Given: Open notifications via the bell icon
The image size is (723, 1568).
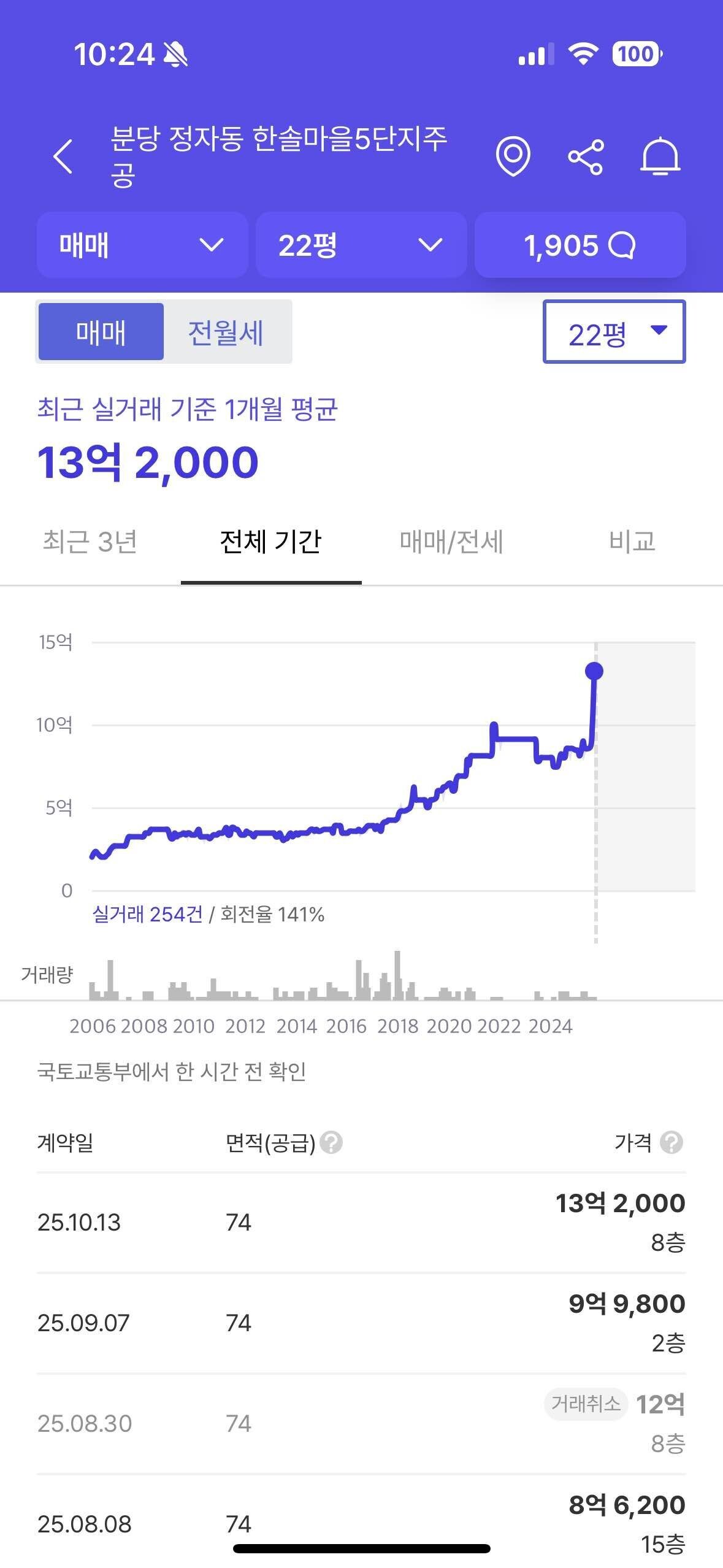Looking at the screenshot, I should (660, 155).
